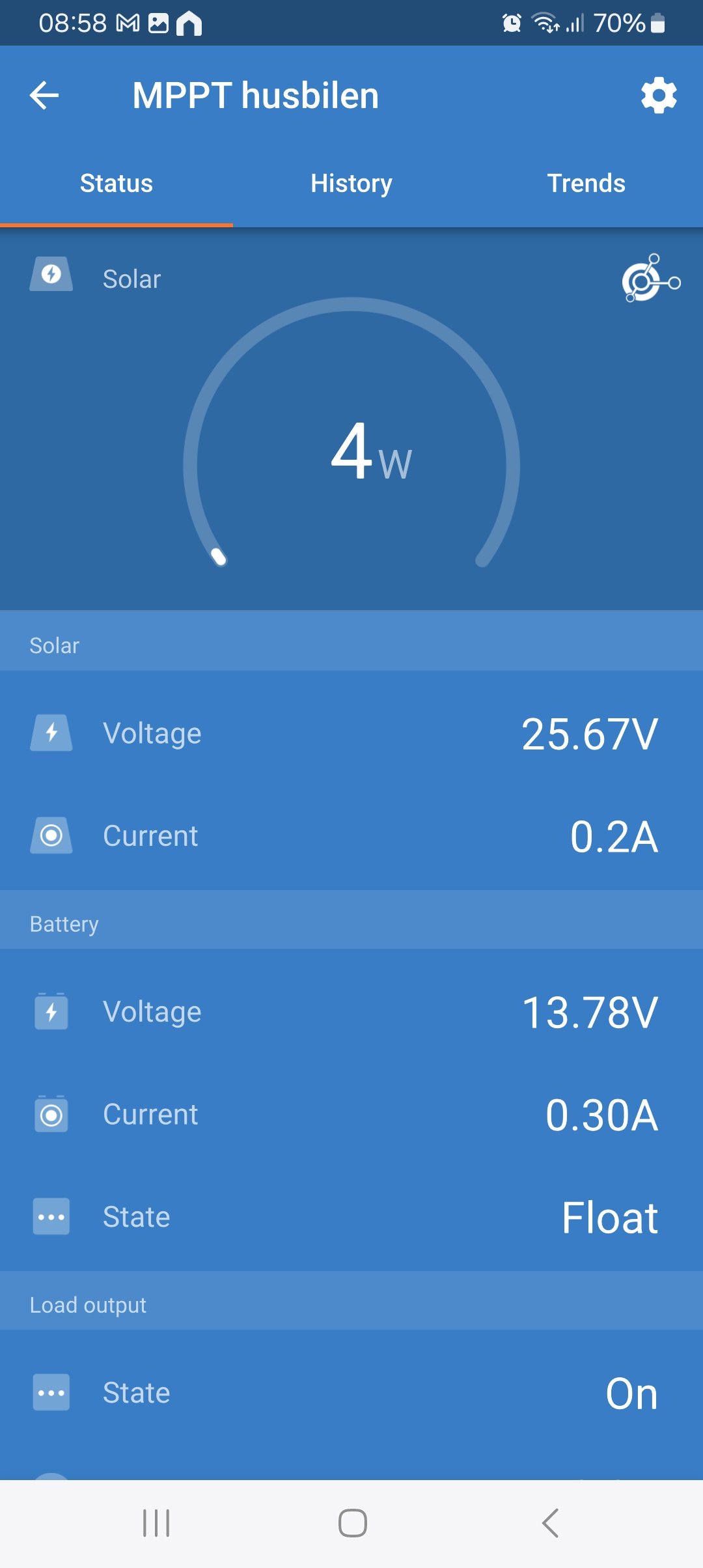Tap the system home button
The width and height of the screenshot is (703, 1568).
(352, 1523)
